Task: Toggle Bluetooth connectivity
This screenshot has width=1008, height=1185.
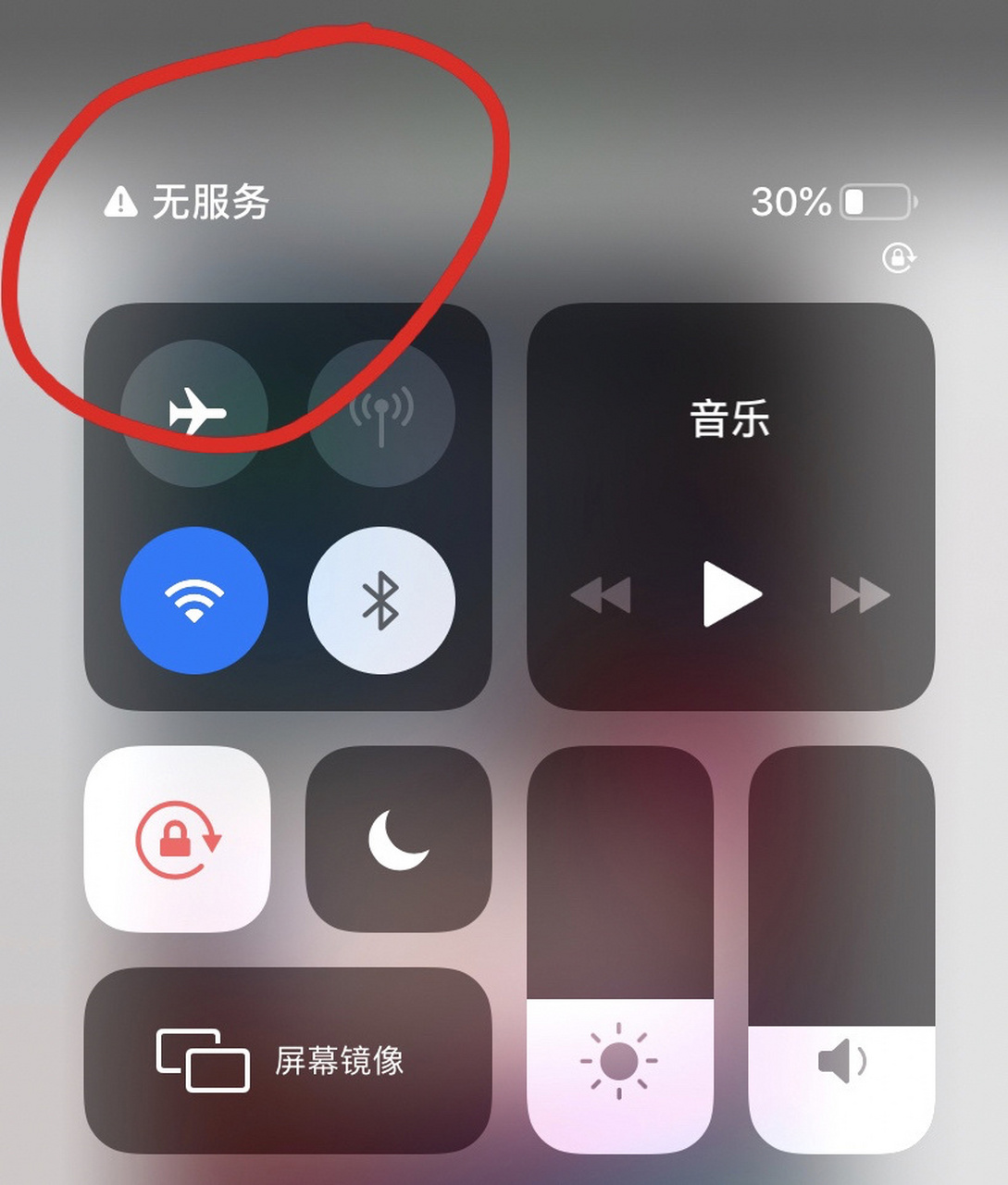Action: 380,600
